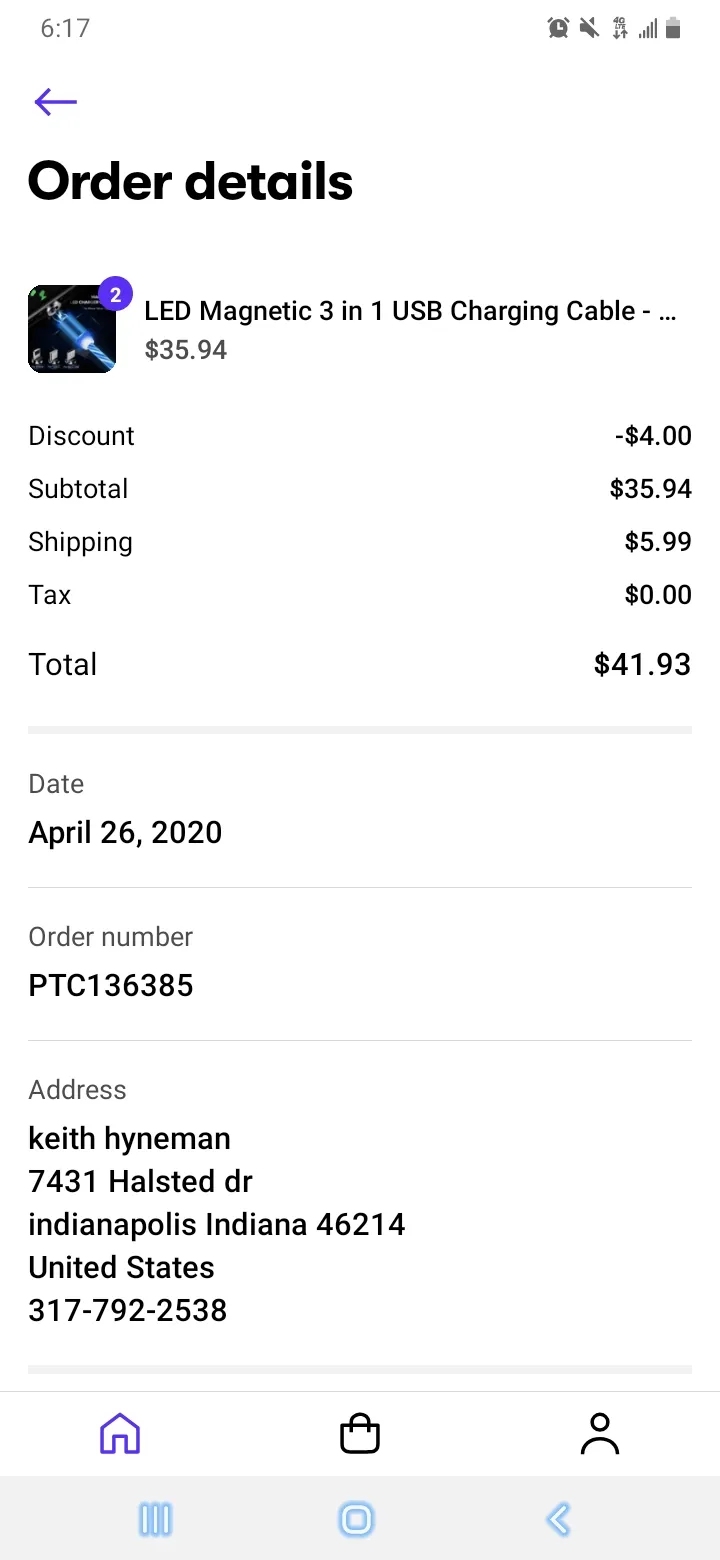The width and height of the screenshot is (720, 1560).
Task: Open recent apps from navigation bar
Action: (x=155, y=1520)
